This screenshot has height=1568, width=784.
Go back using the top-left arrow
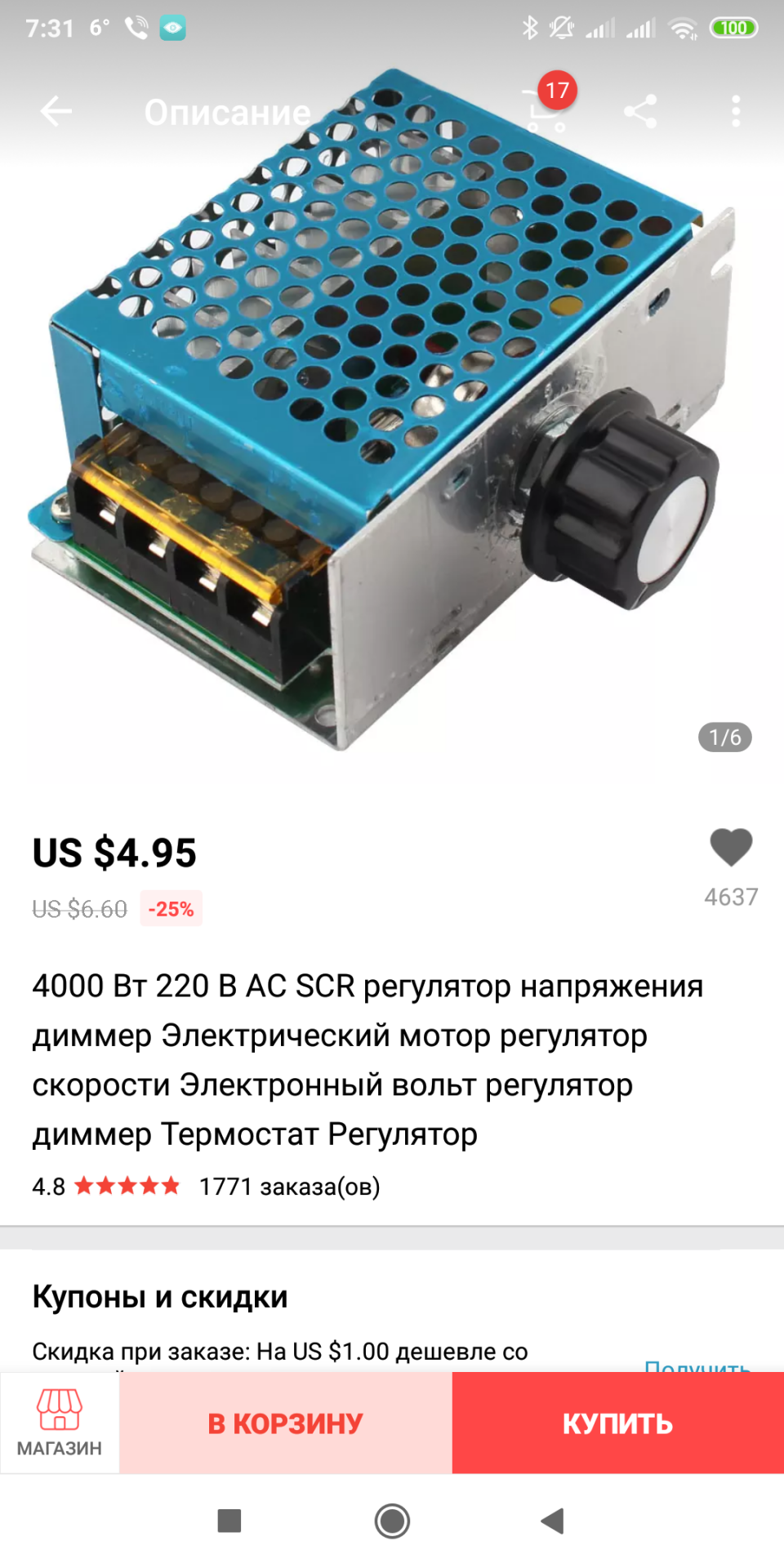[56, 111]
